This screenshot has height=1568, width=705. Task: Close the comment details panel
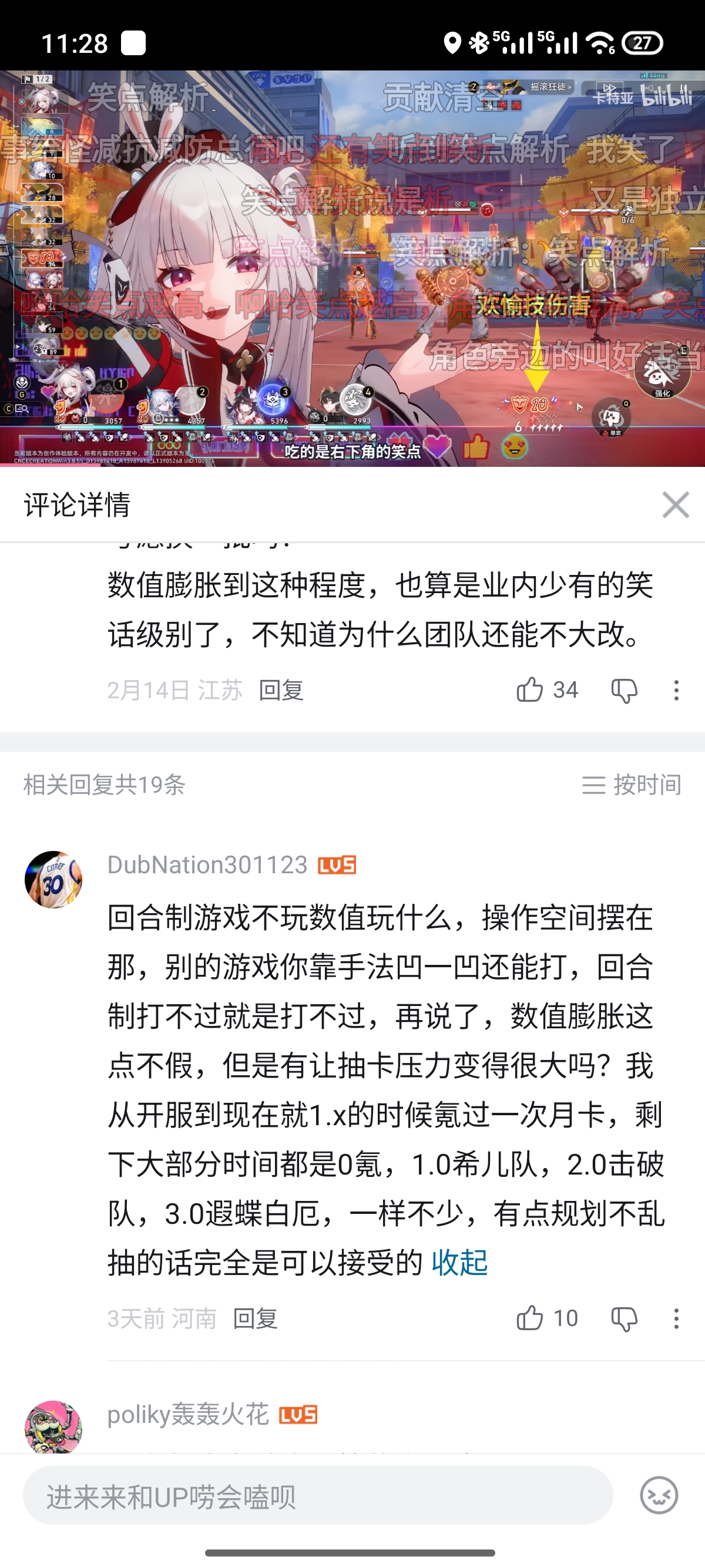click(x=675, y=504)
